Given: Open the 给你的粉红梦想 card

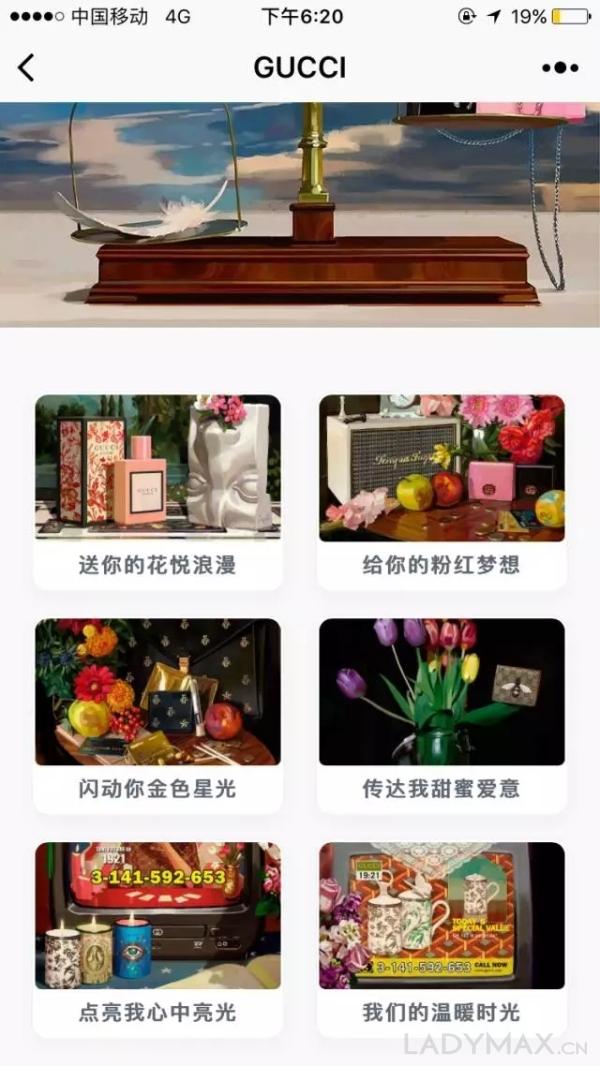Looking at the screenshot, I should 442,492.
